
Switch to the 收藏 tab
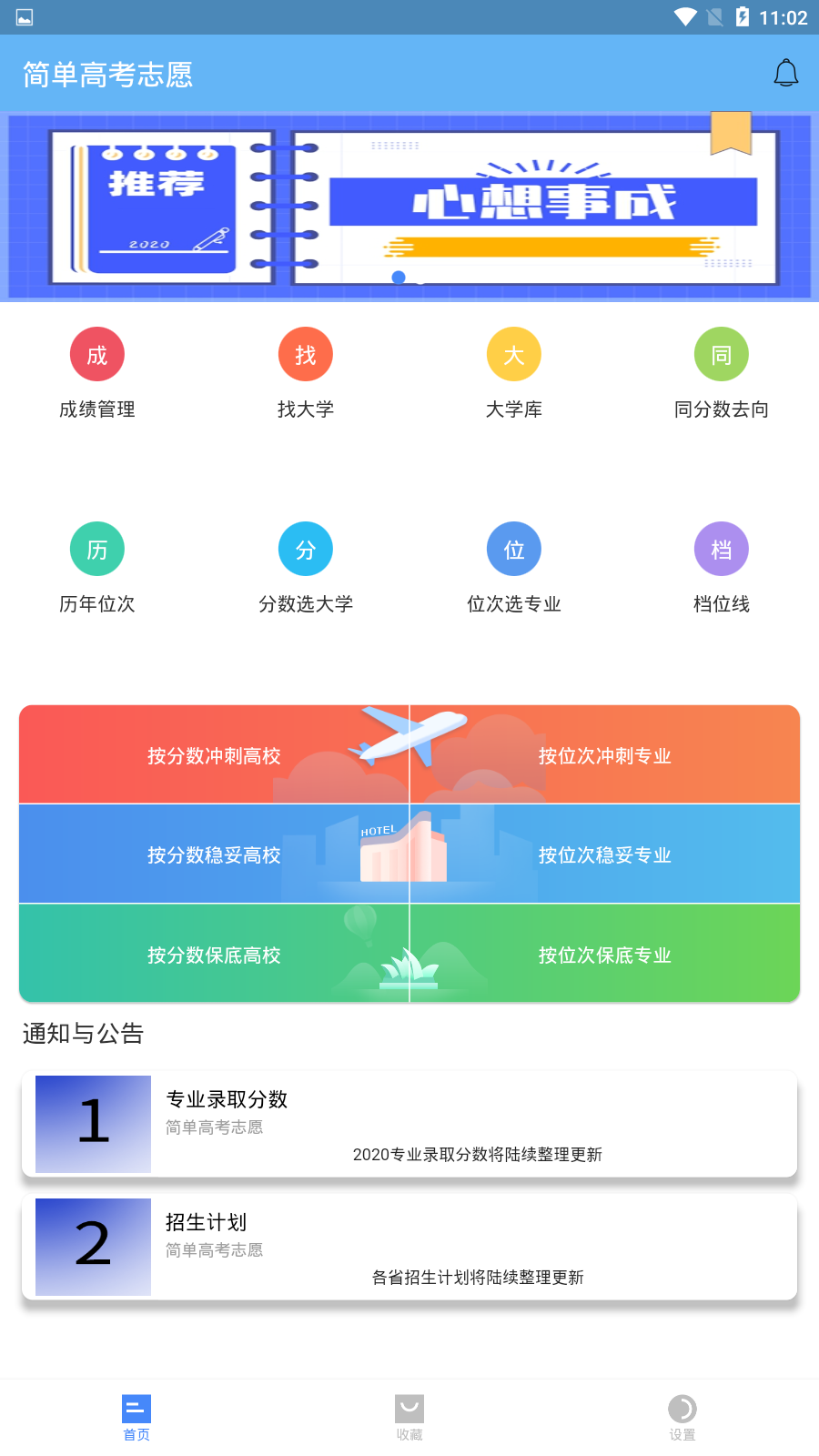tap(409, 1418)
